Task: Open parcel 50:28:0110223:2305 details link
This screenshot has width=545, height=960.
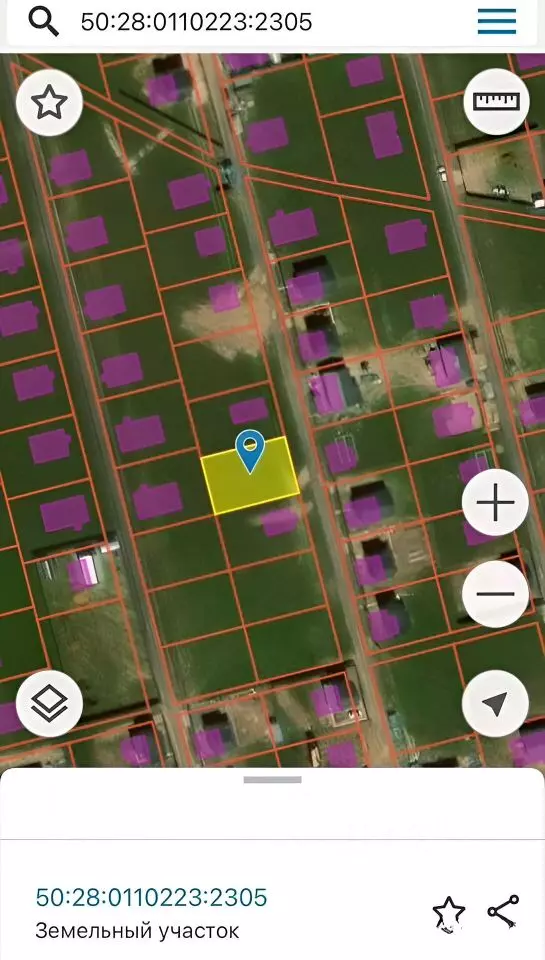Action: pyautogui.click(x=151, y=897)
